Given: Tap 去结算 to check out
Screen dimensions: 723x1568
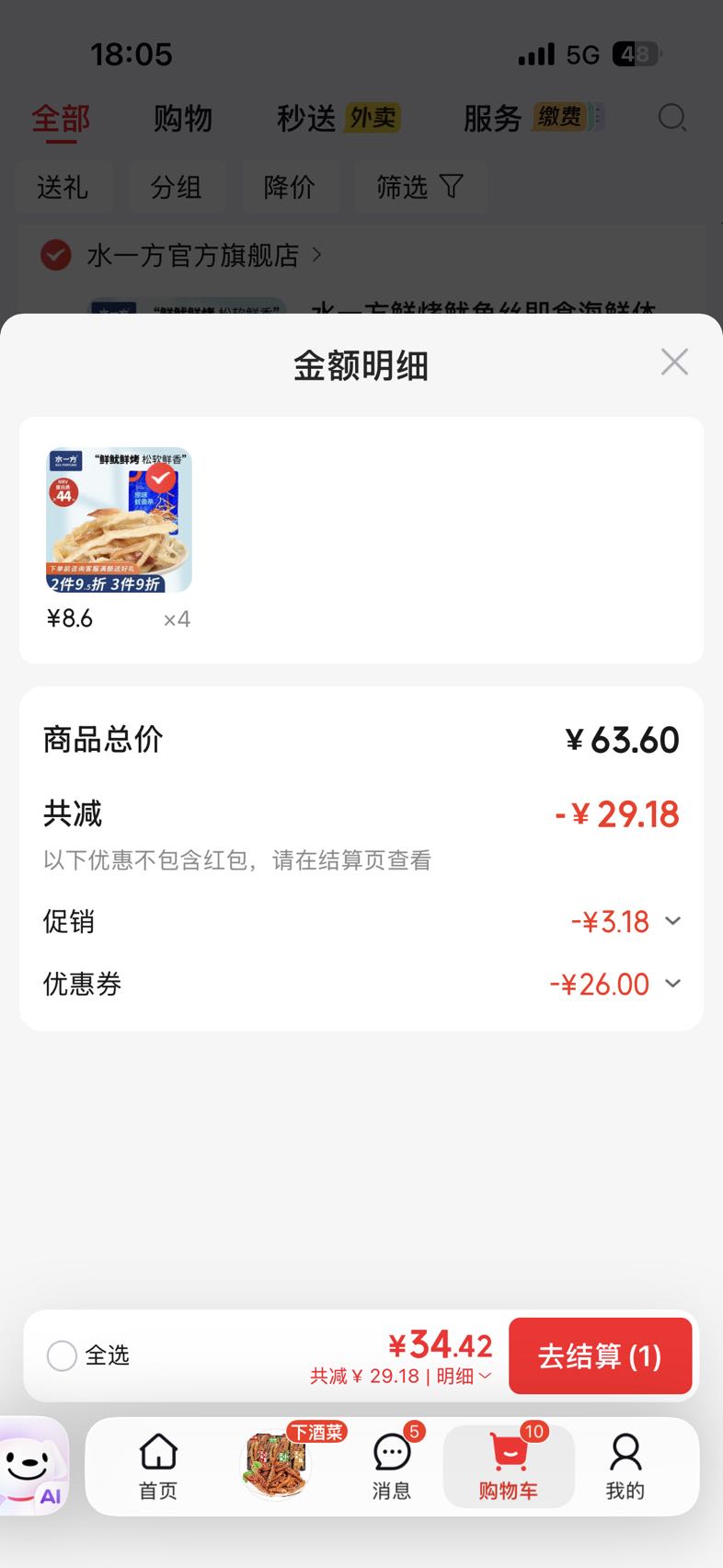Looking at the screenshot, I should pos(600,1355).
